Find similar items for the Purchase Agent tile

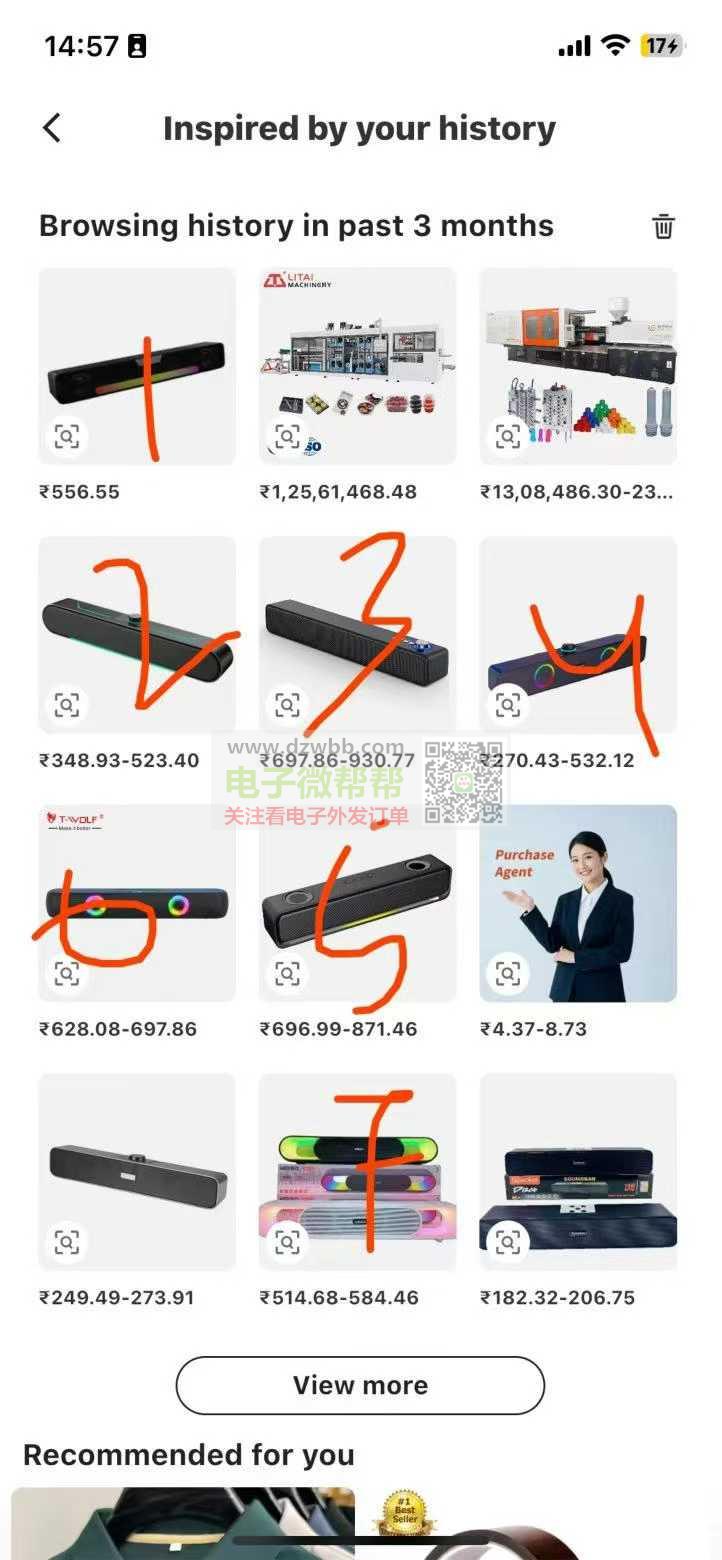508,973
